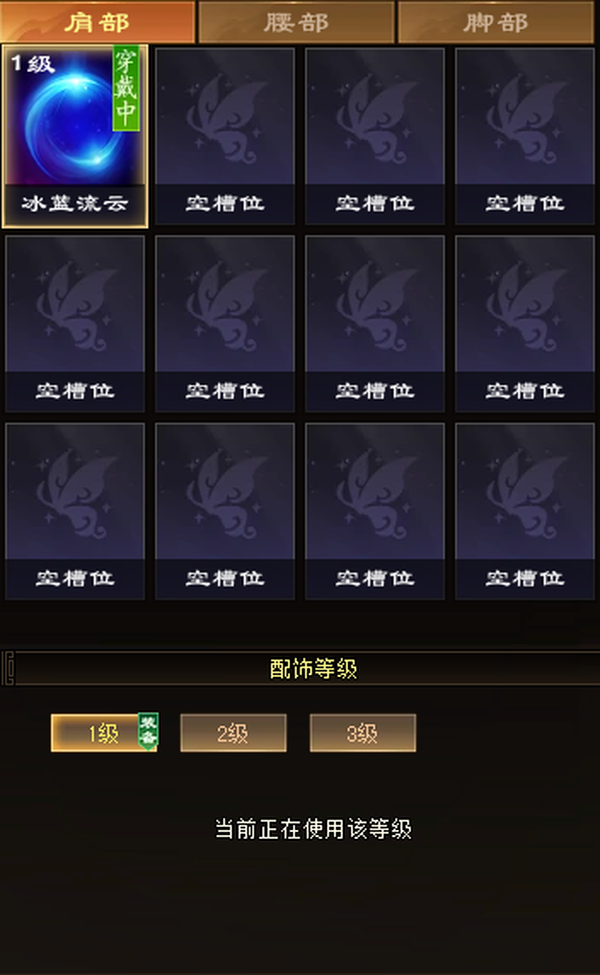This screenshot has width=600, height=975.
Task: Switch to the 脚部 tab
Action: tap(496, 22)
